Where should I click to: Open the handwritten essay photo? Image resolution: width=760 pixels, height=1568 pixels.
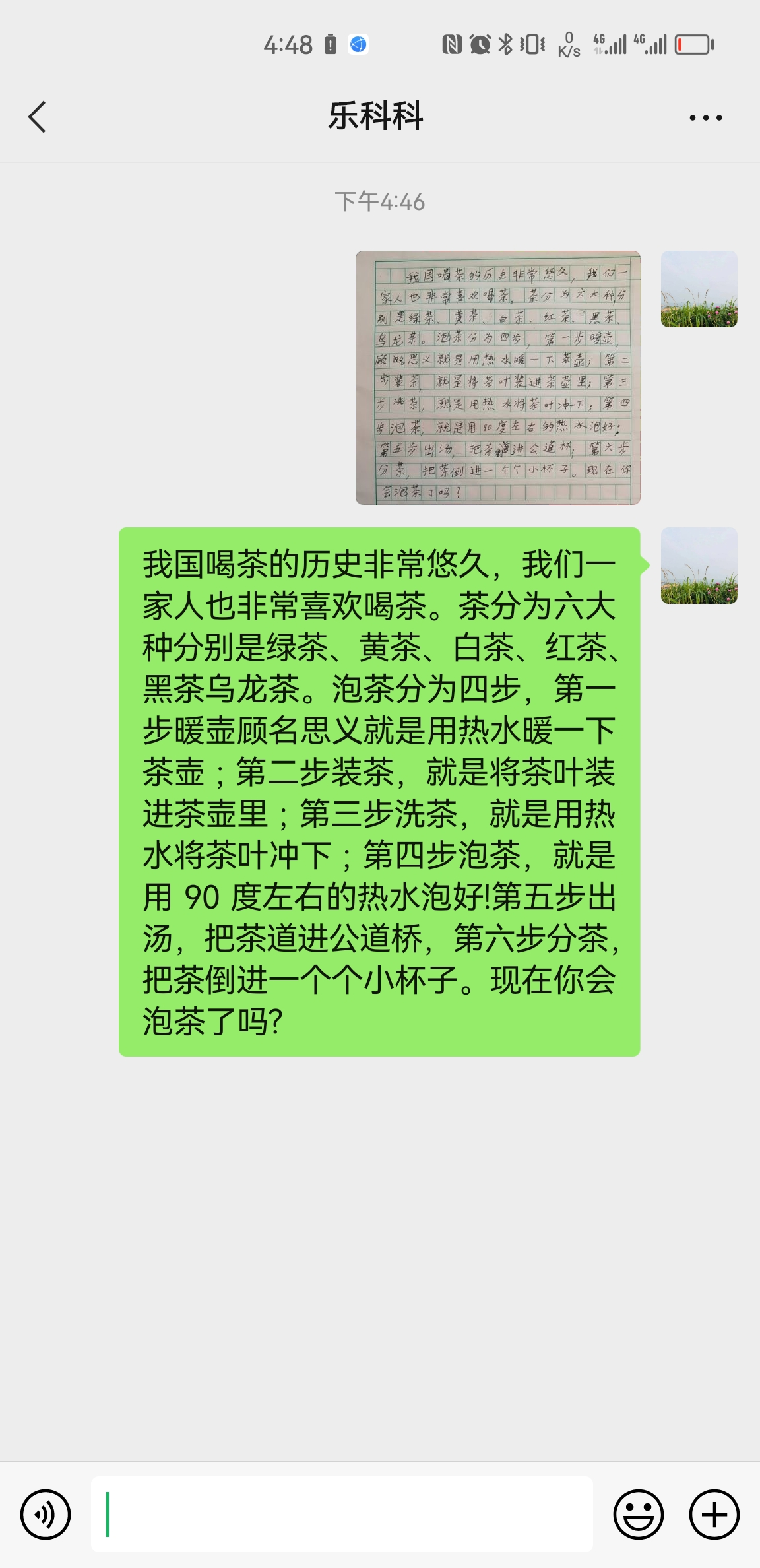click(498, 377)
